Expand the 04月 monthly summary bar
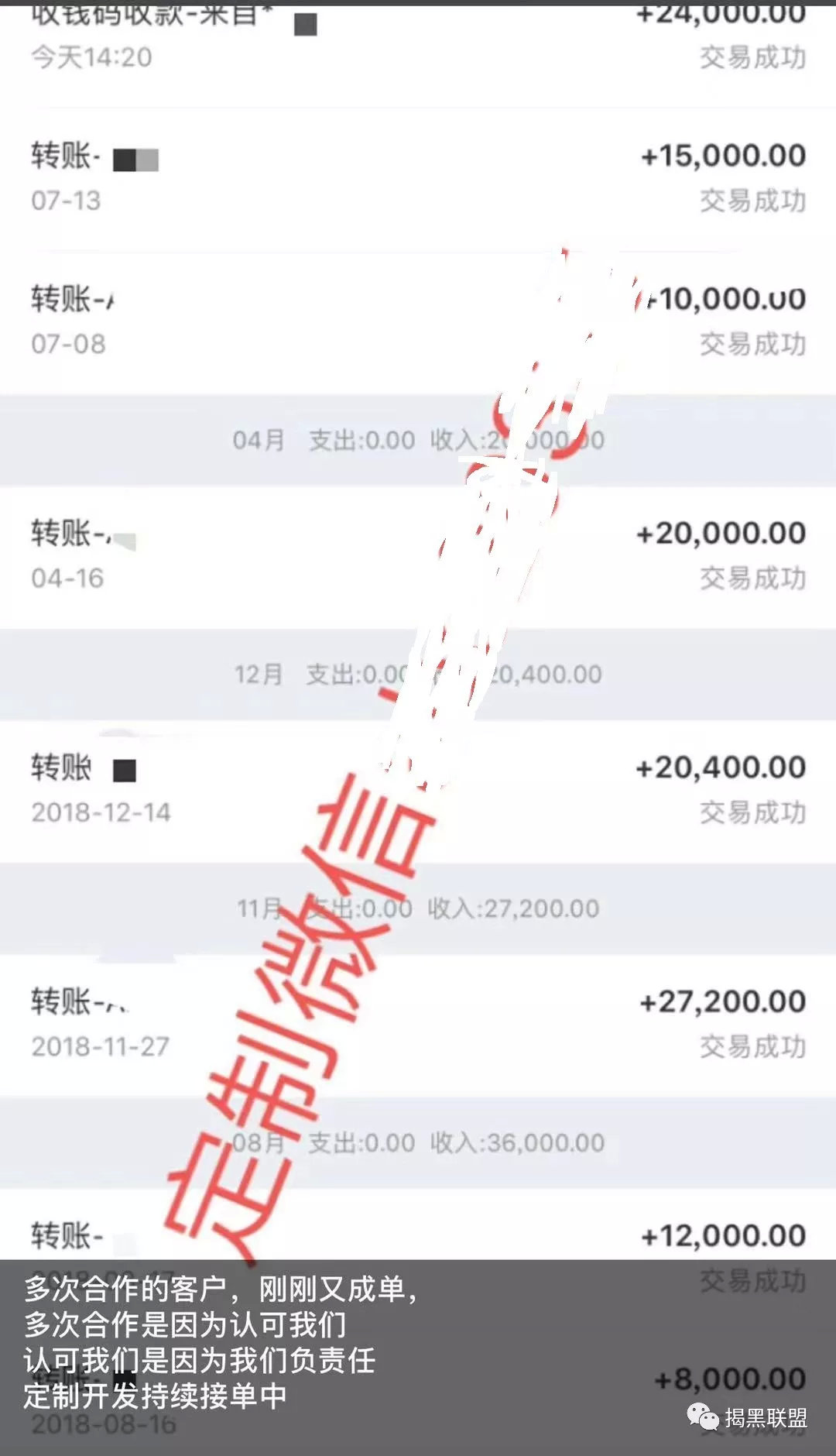The height and width of the screenshot is (1456, 836). click(x=418, y=438)
